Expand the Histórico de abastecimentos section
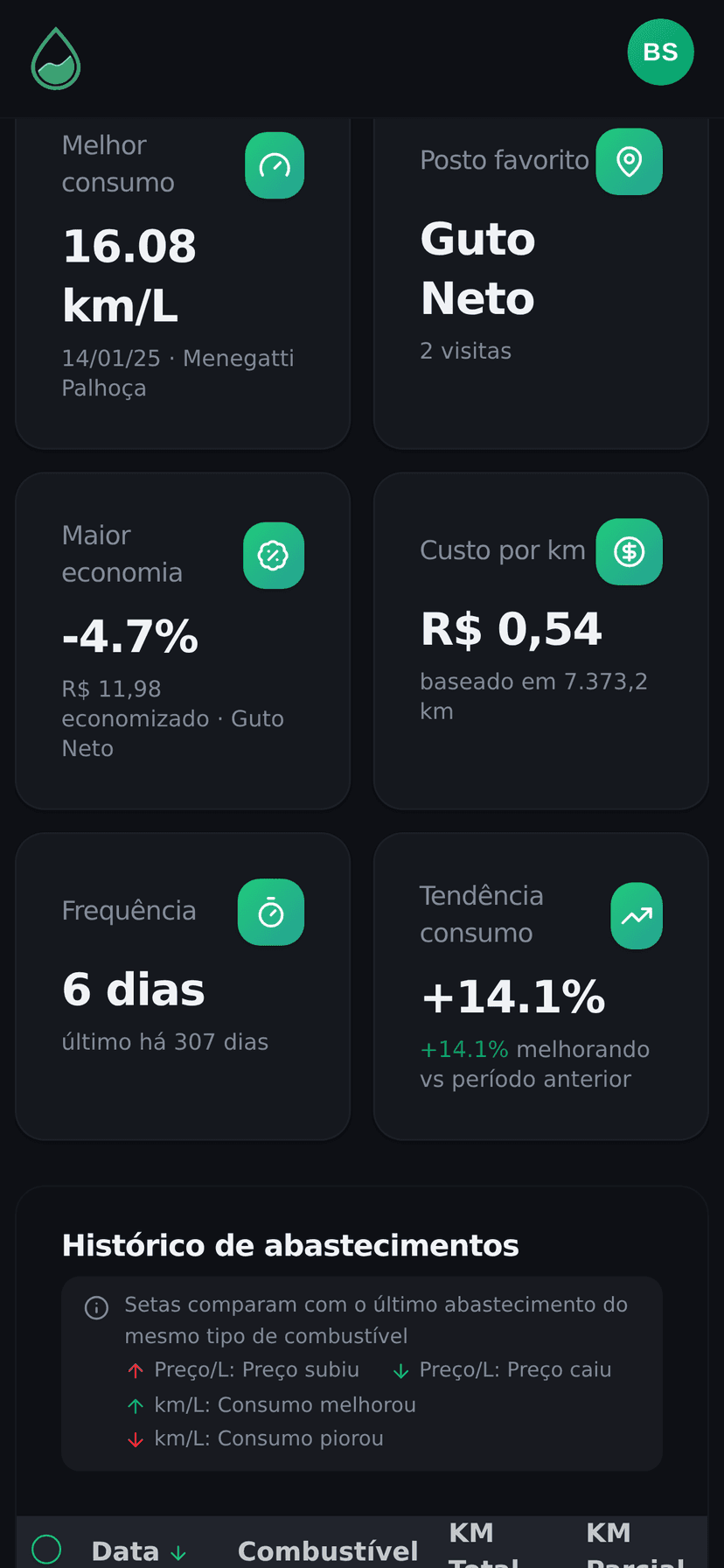Image resolution: width=724 pixels, height=1568 pixels. [x=290, y=1243]
